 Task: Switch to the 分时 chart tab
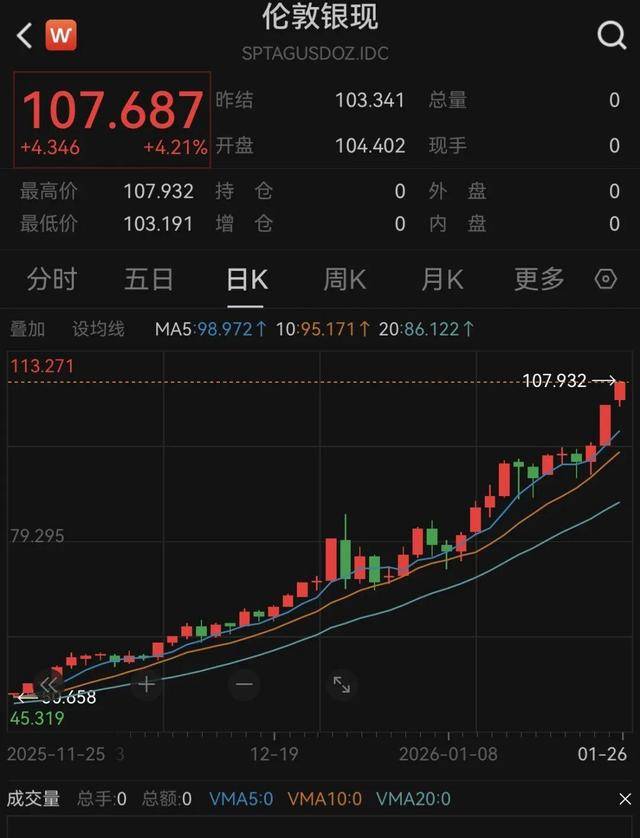[51, 279]
